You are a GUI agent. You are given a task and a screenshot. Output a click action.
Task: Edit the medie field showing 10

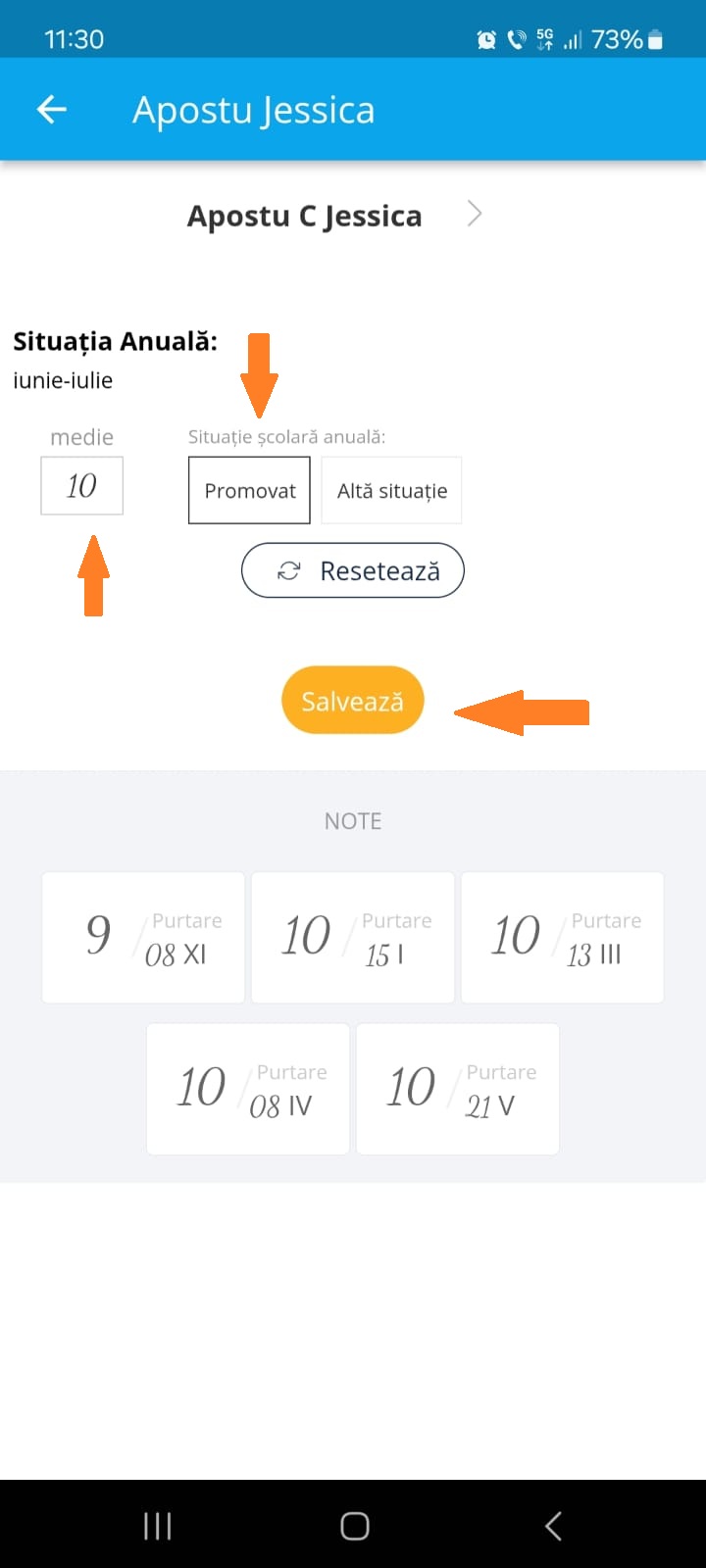(81, 485)
